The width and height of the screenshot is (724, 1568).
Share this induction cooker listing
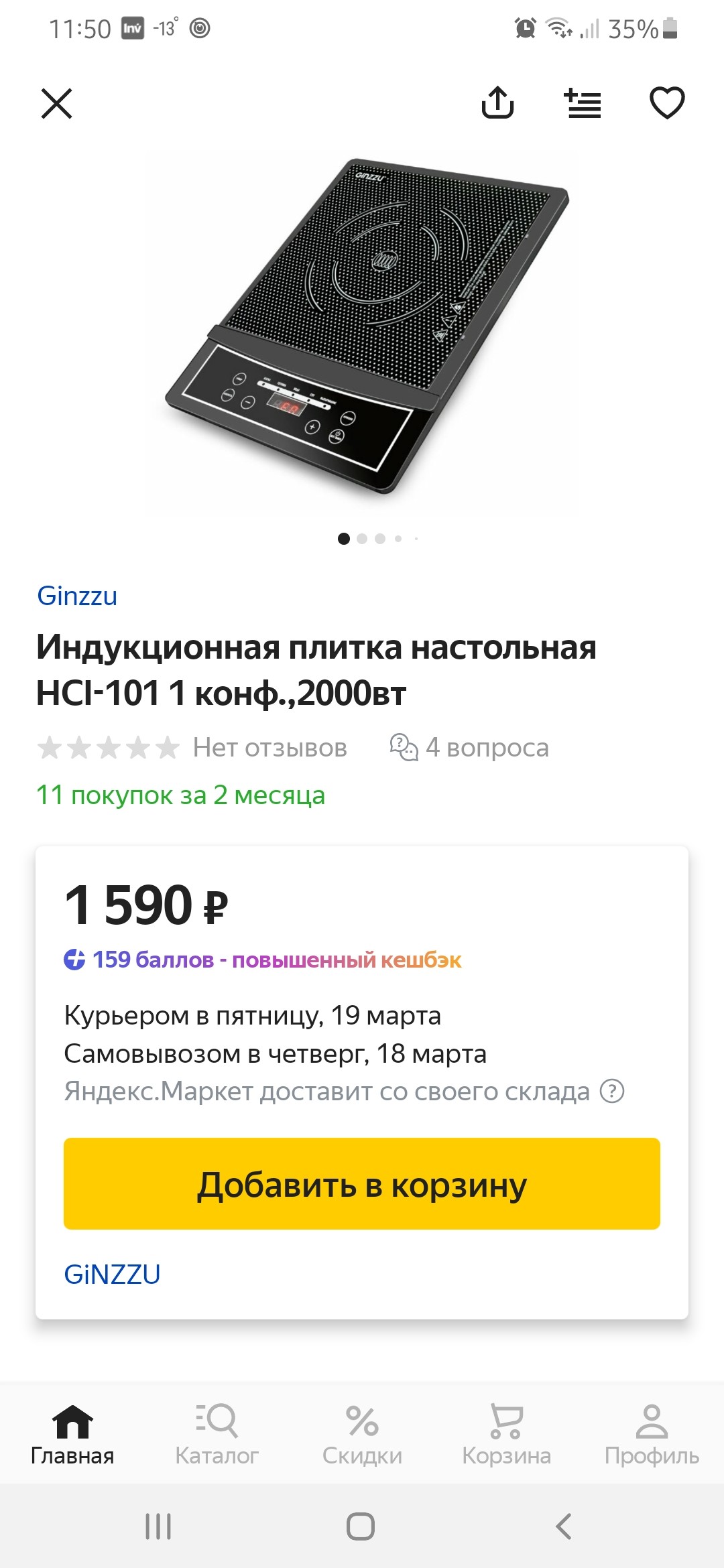[x=497, y=103]
